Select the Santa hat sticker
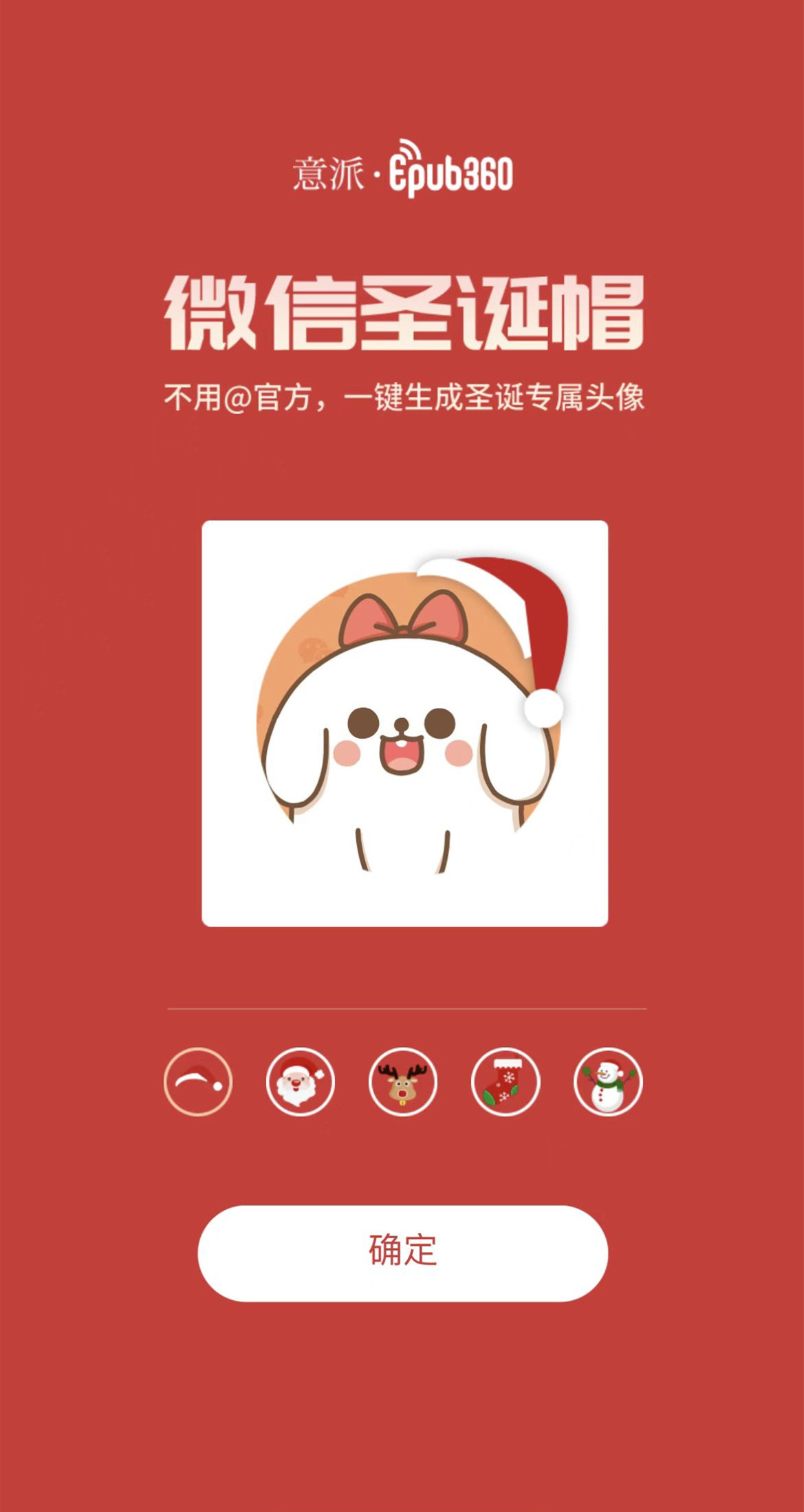804x1512 pixels. click(x=198, y=1082)
